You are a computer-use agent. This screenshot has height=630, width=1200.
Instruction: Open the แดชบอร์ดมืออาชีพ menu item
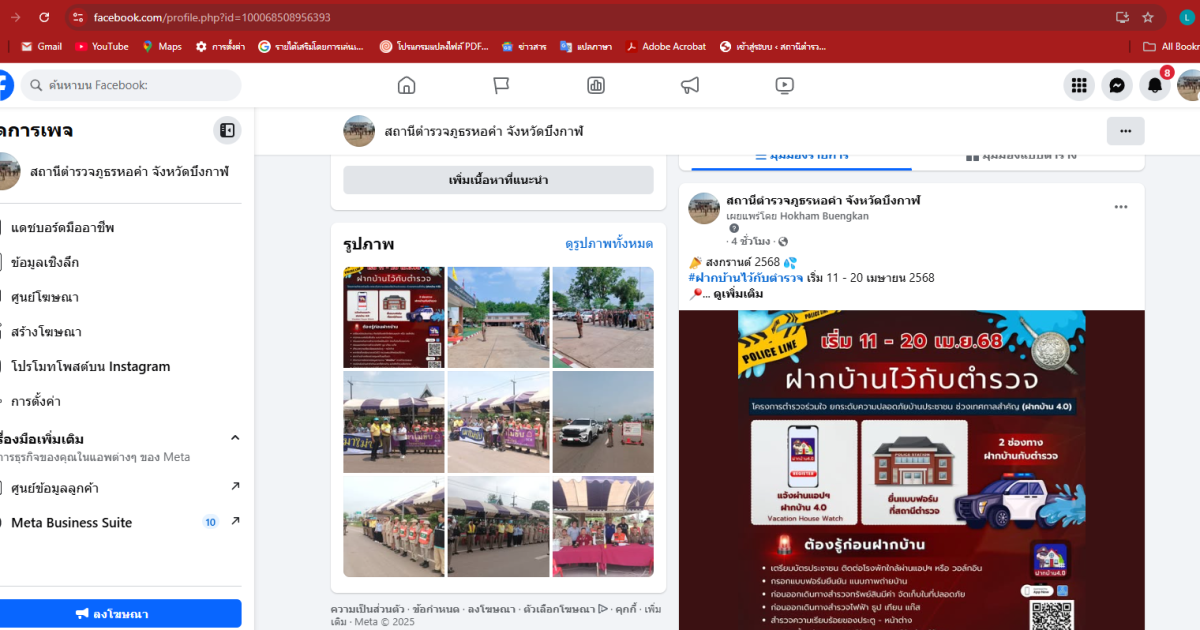tap(63, 228)
